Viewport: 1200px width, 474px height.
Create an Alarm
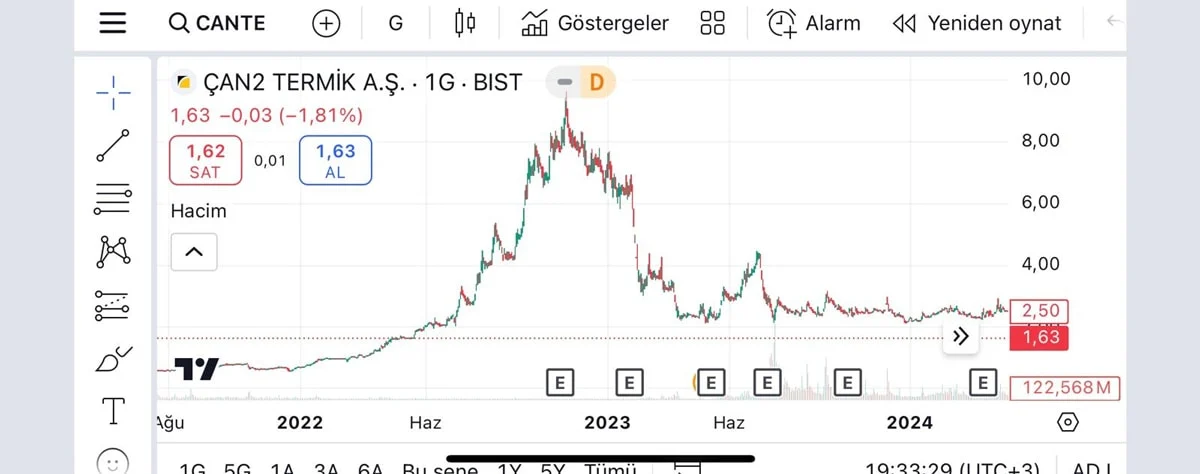(x=813, y=23)
